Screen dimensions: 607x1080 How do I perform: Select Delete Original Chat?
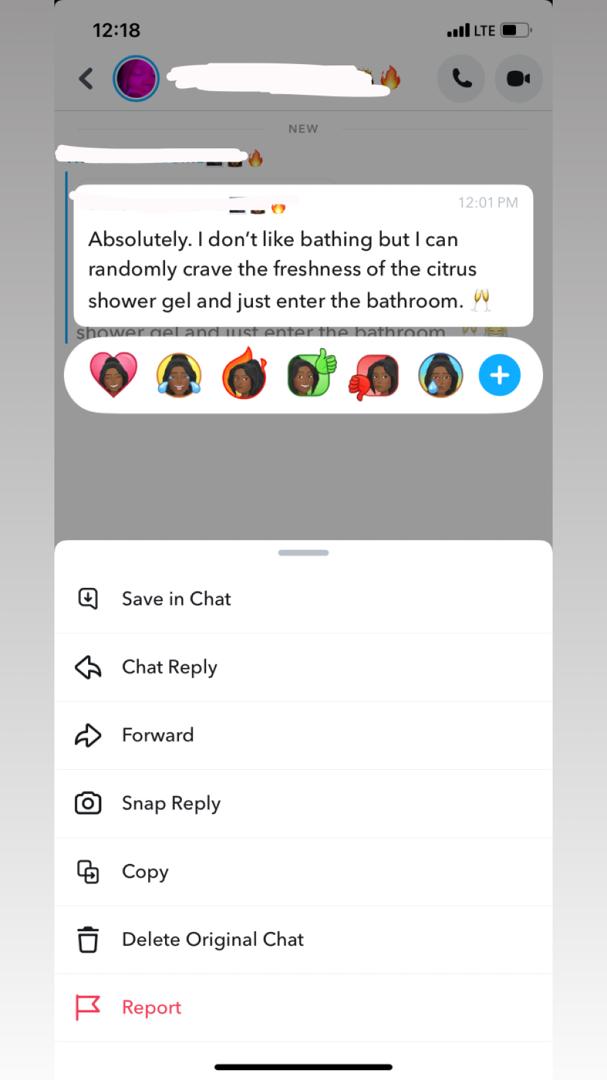coord(212,939)
